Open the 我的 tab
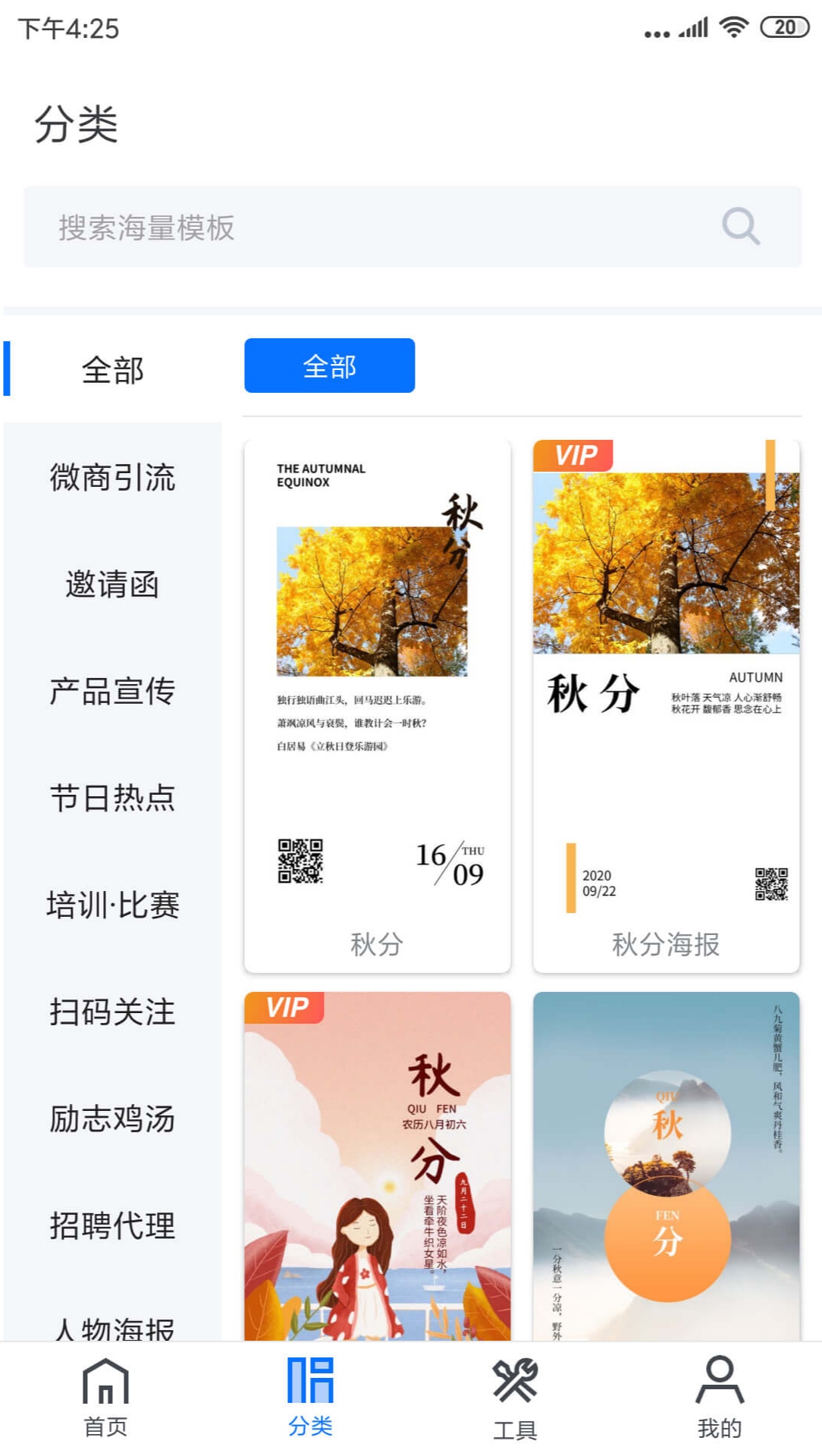The image size is (822, 1456). click(720, 1397)
